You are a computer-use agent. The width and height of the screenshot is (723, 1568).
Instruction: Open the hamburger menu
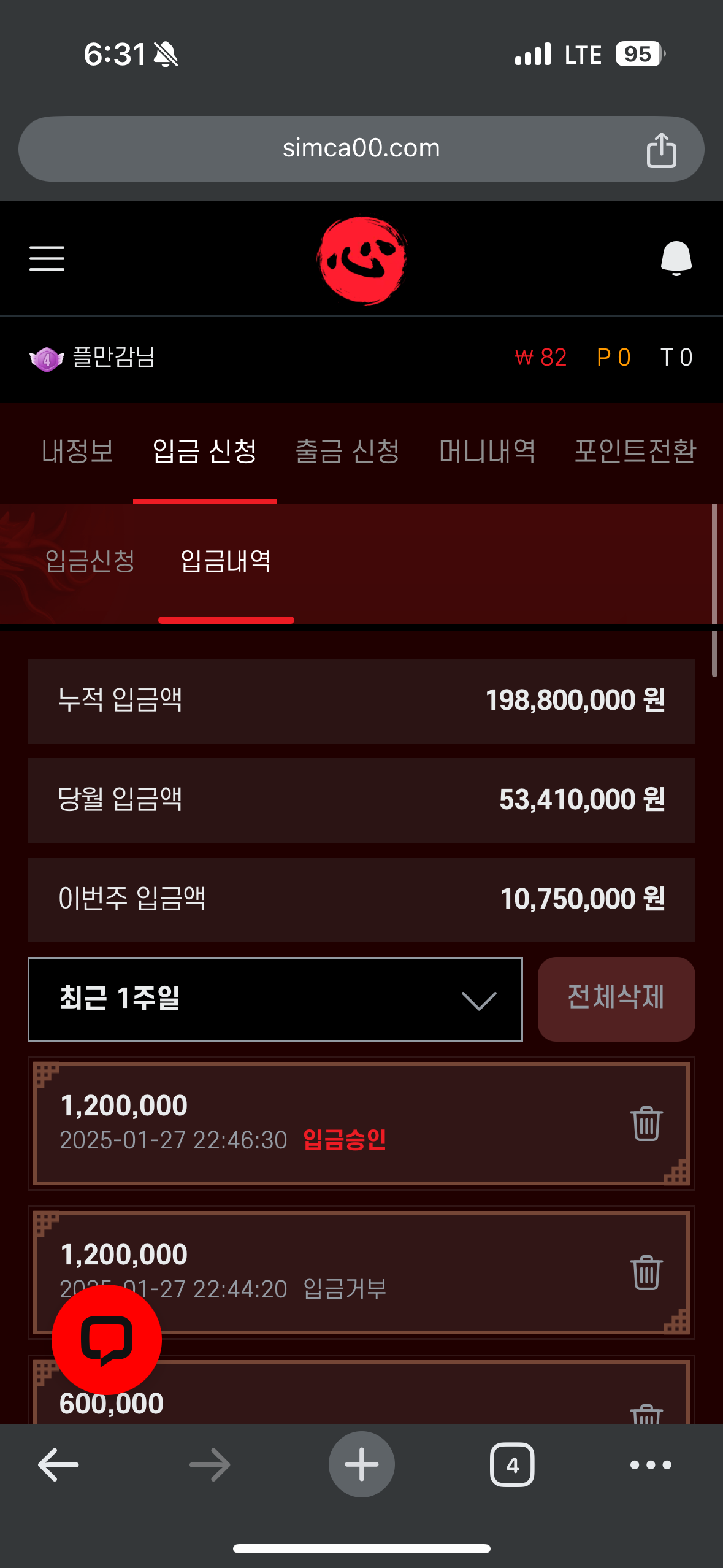(47, 258)
